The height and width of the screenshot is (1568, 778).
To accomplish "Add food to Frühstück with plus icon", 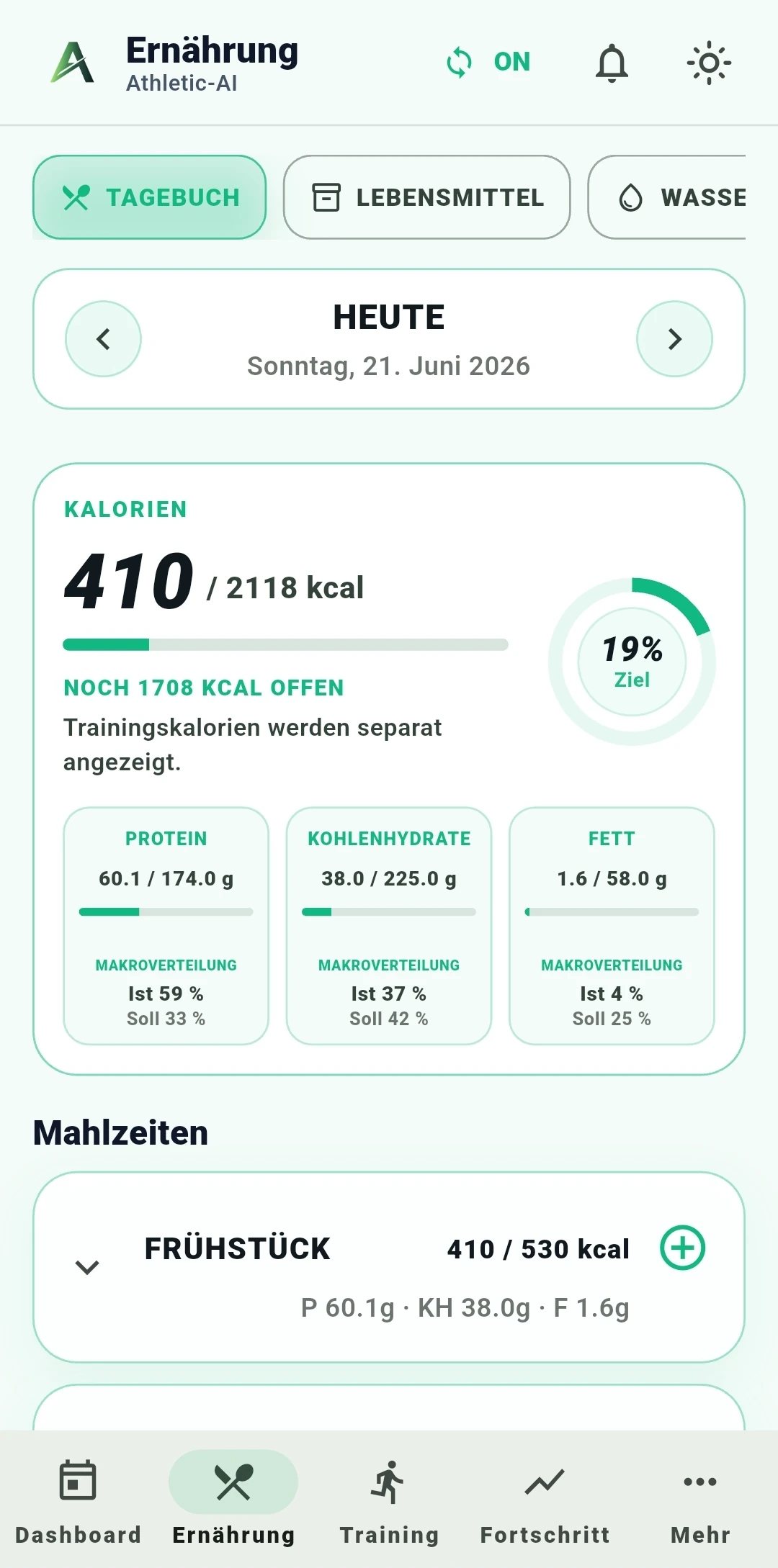I will point(682,1248).
